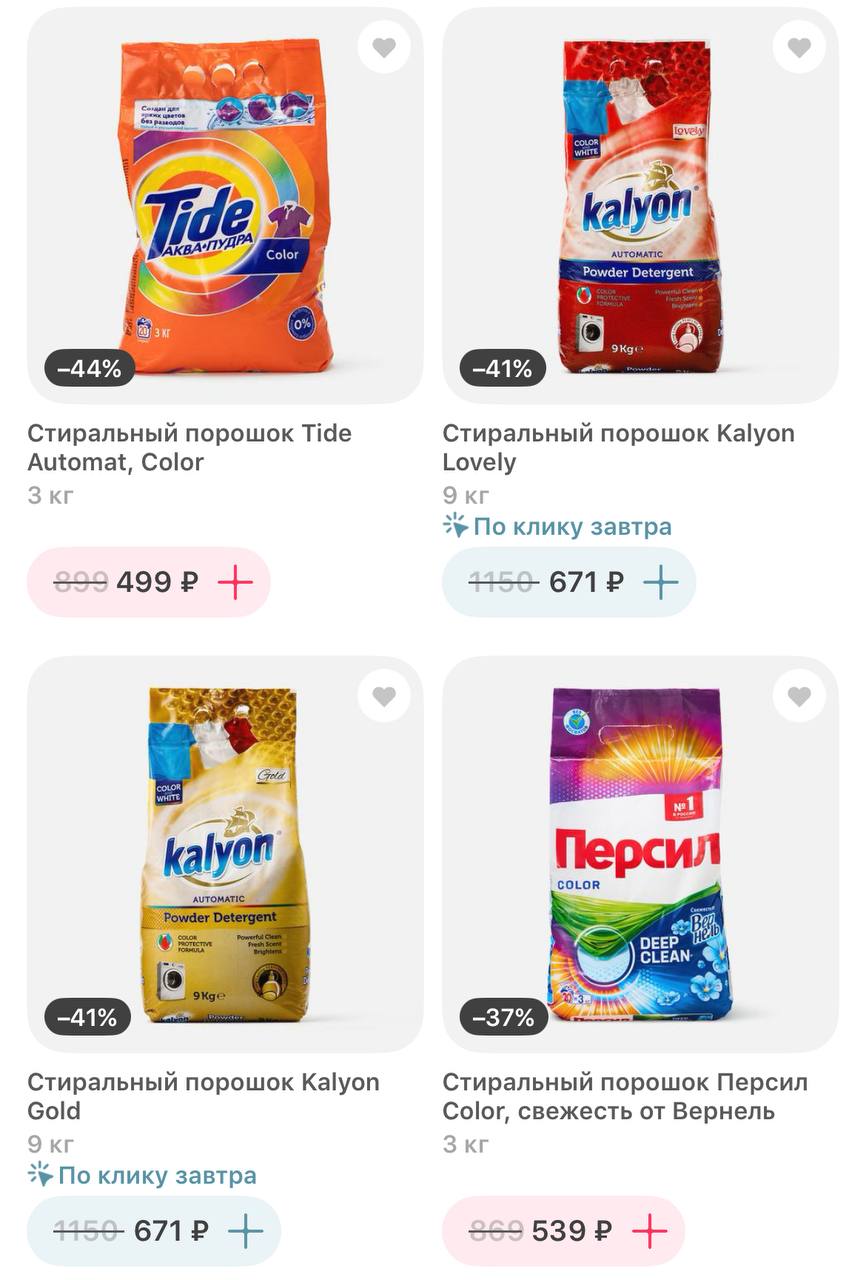Viewport: 866px width, 1280px height.
Task: View the Kalyon Lovely product card
Action: click(640, 205)
